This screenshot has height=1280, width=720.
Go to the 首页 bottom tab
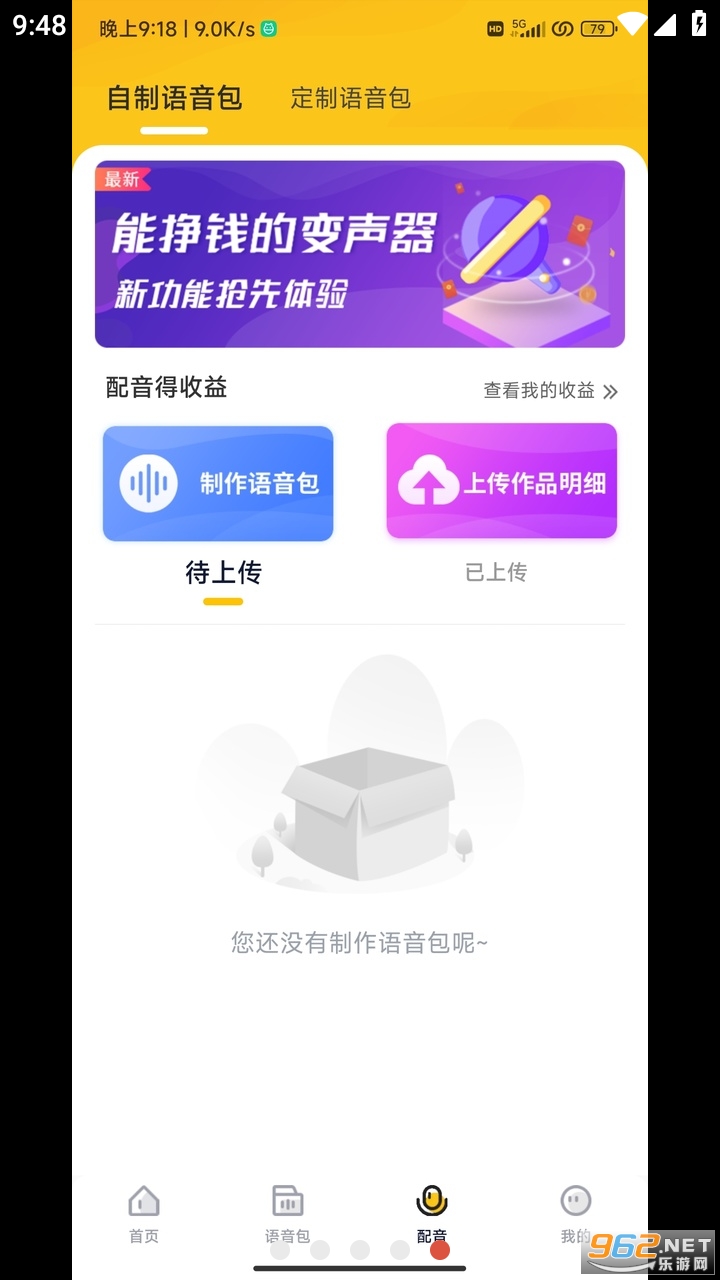(x=144, y=1212)
